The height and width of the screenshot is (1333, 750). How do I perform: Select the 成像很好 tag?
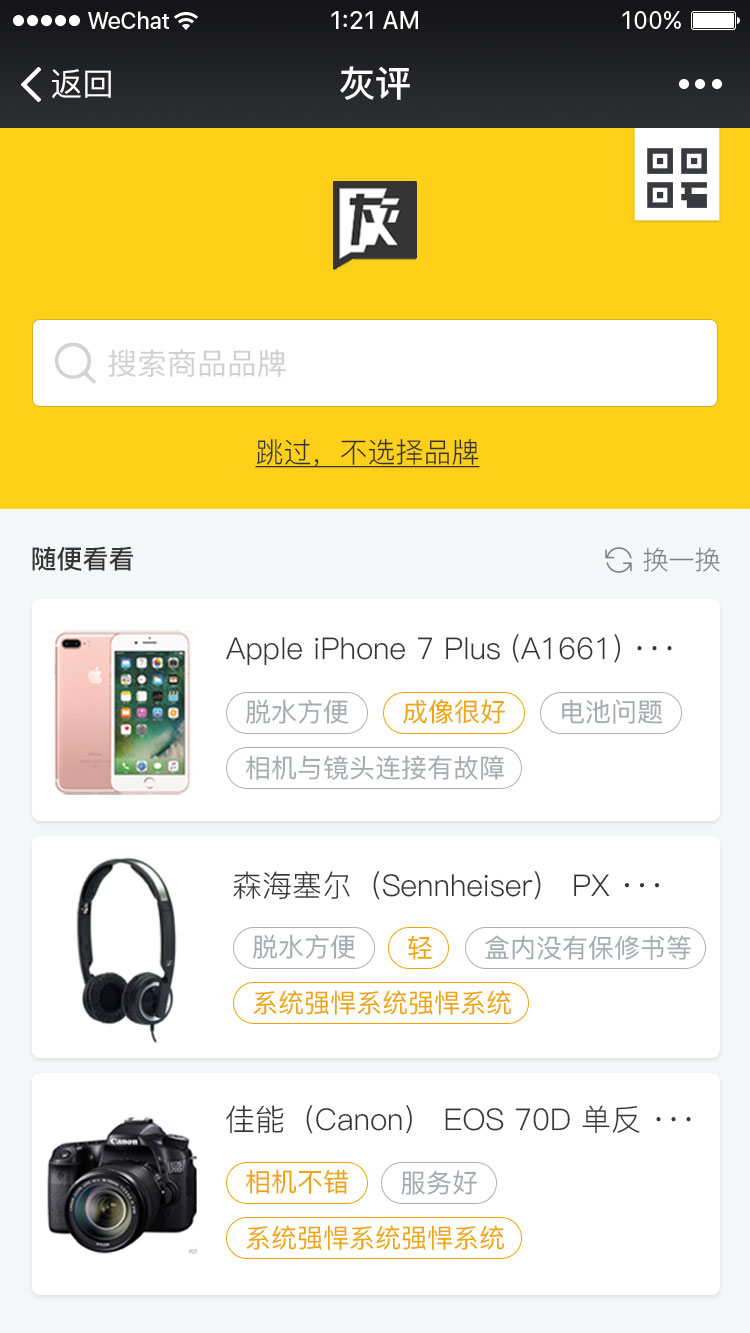click(454, 712)
